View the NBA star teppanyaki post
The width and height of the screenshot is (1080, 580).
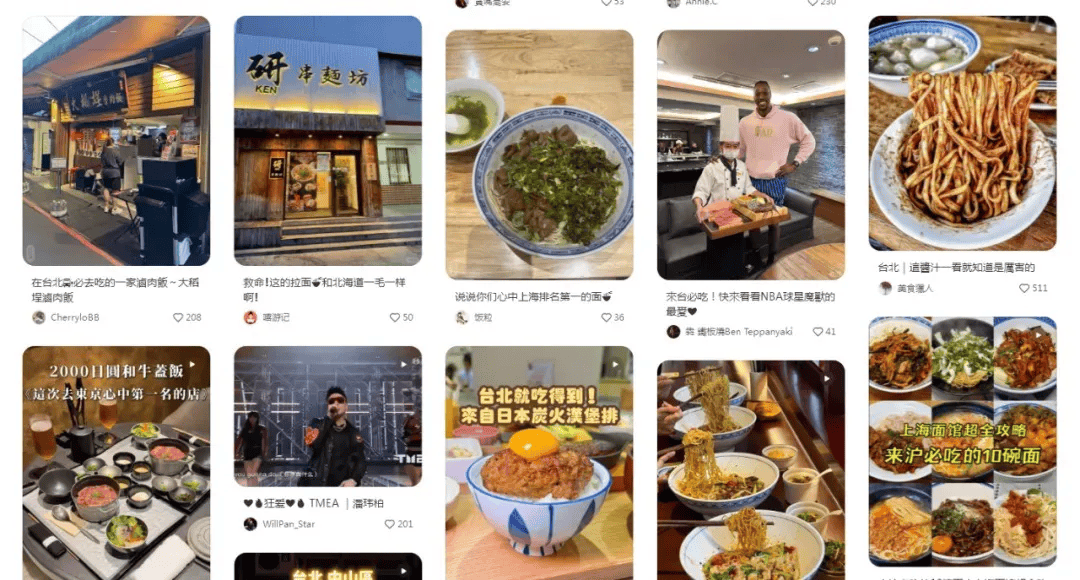[x=750, y=154]
